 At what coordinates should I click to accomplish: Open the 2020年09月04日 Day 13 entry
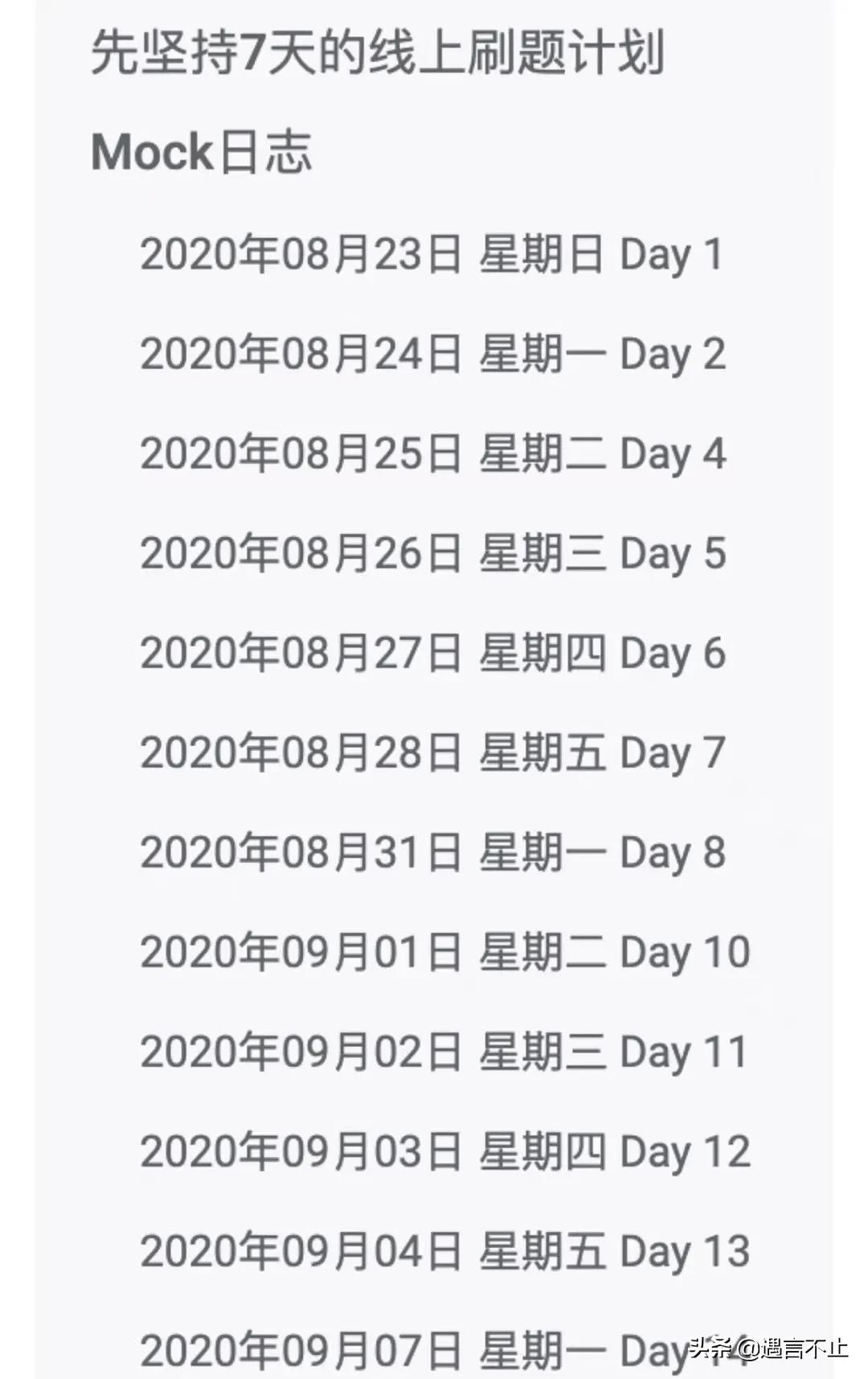click(x=445, y=1252)
